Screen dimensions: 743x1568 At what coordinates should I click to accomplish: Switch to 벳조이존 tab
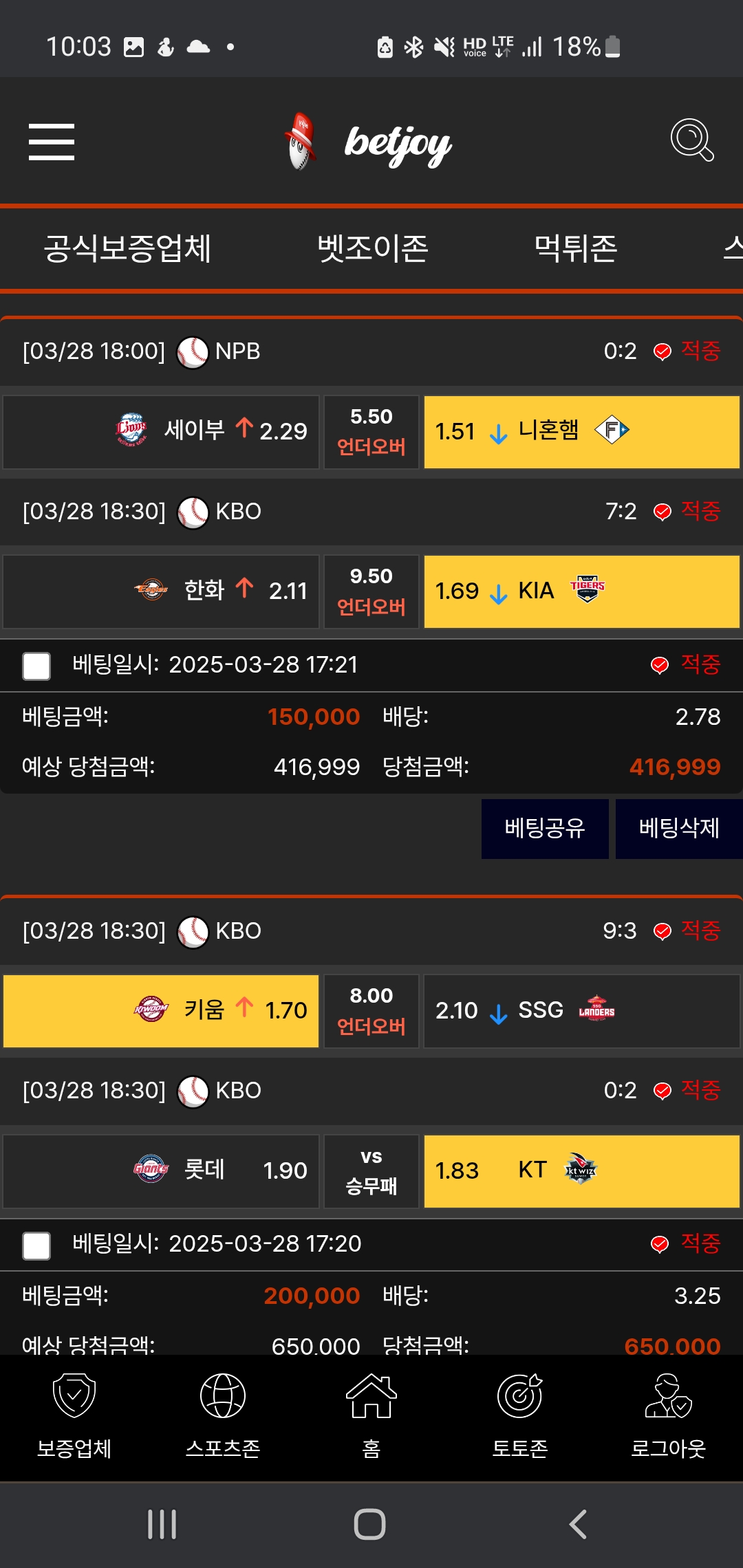[x=372, y=249]
